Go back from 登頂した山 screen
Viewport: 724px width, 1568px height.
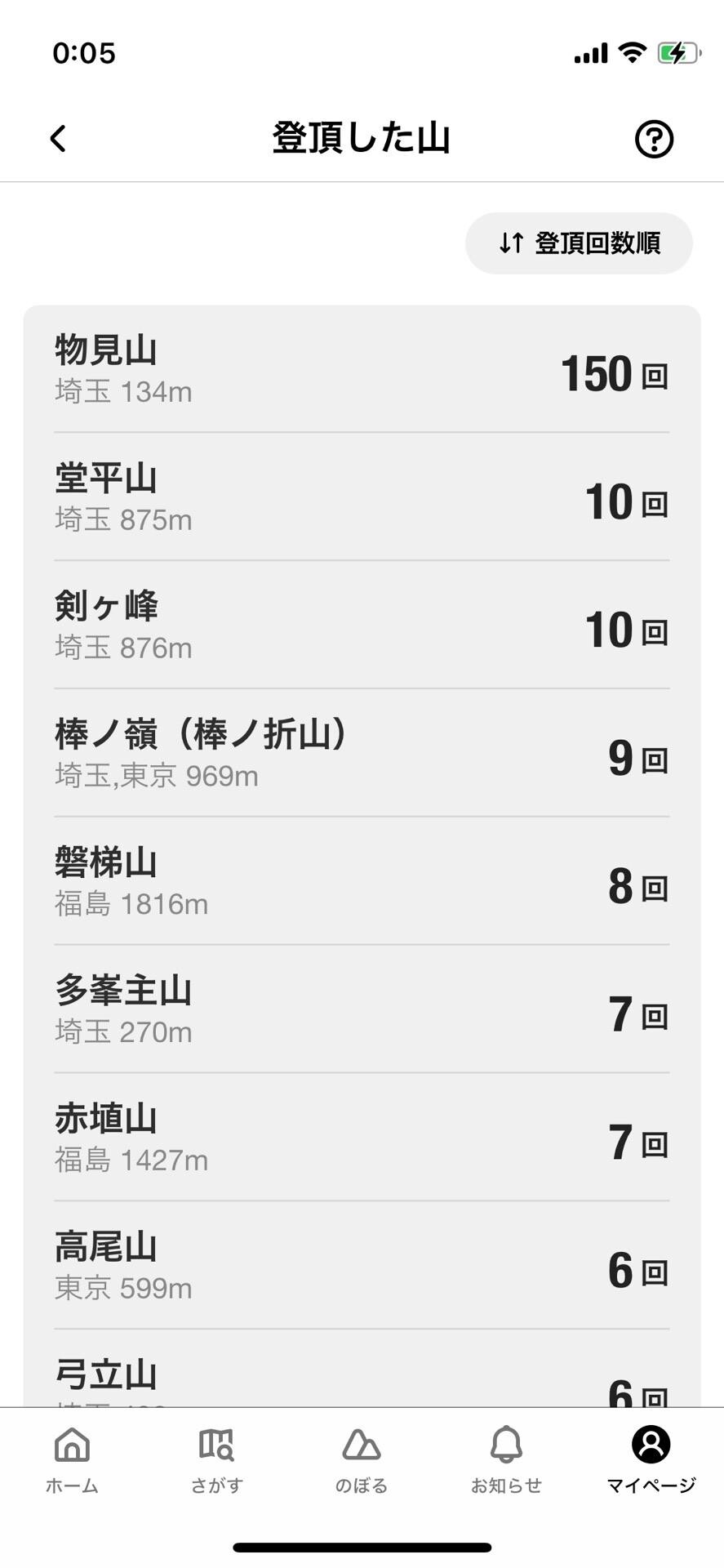[58, 138]
